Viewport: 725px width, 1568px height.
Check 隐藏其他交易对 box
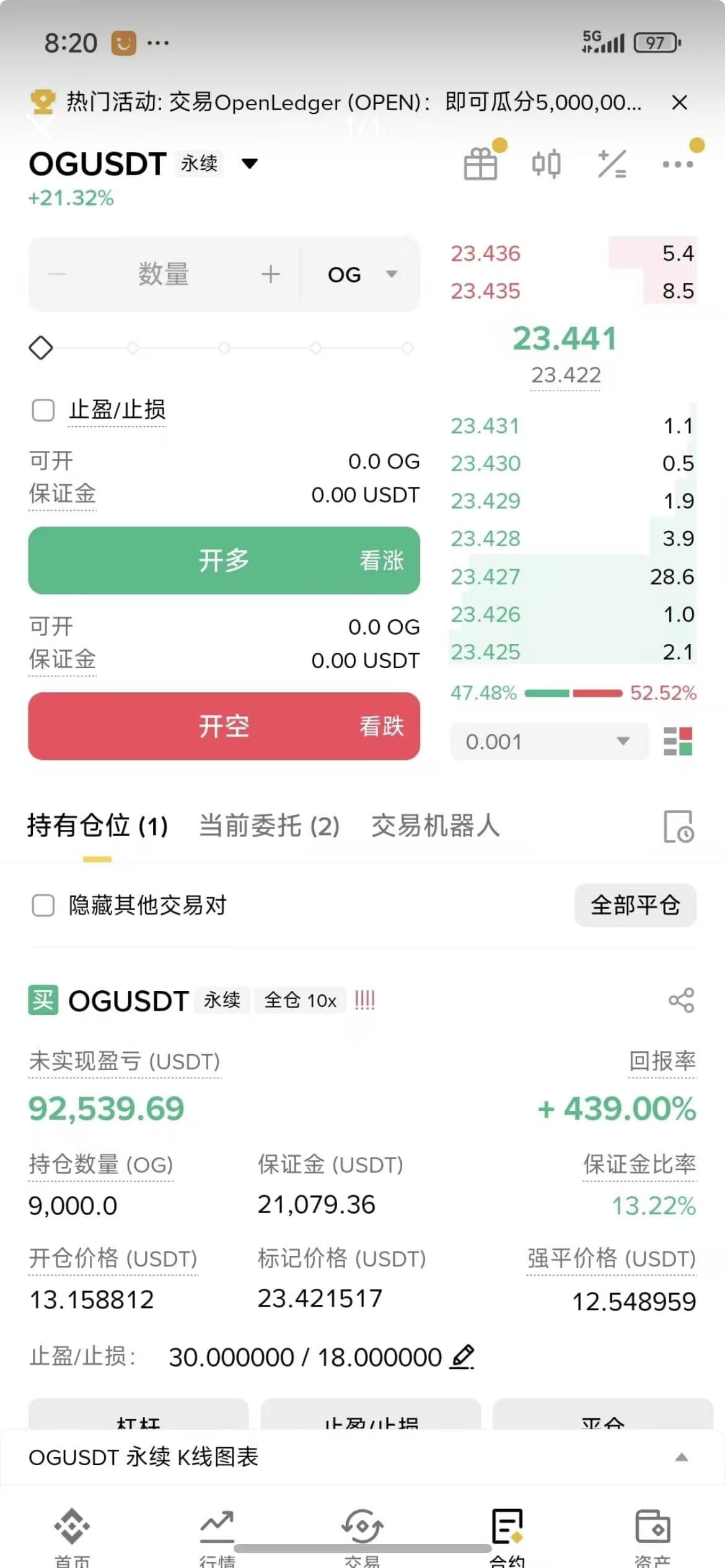click(x=43, y=905)
